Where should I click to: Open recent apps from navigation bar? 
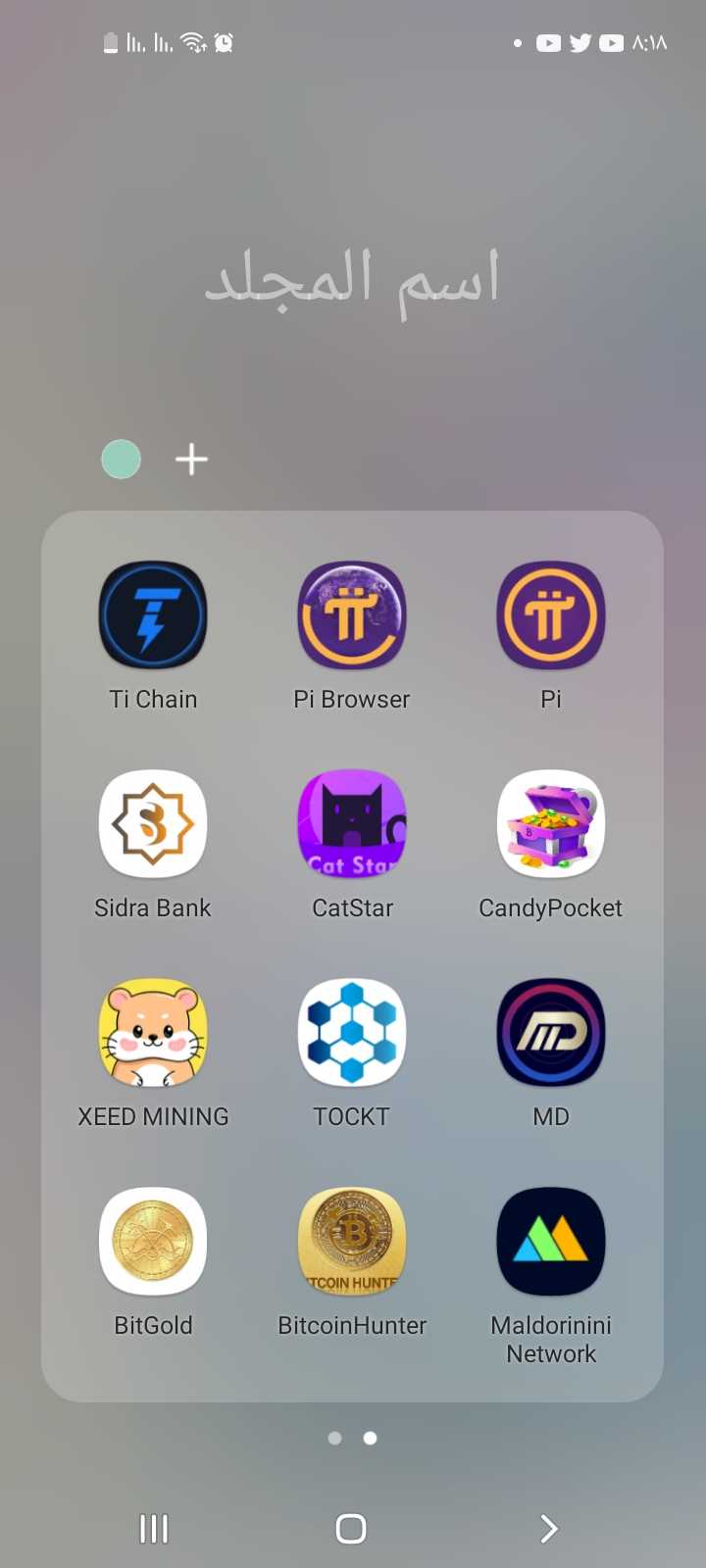pyautogui.click(x=154, y=1529)
